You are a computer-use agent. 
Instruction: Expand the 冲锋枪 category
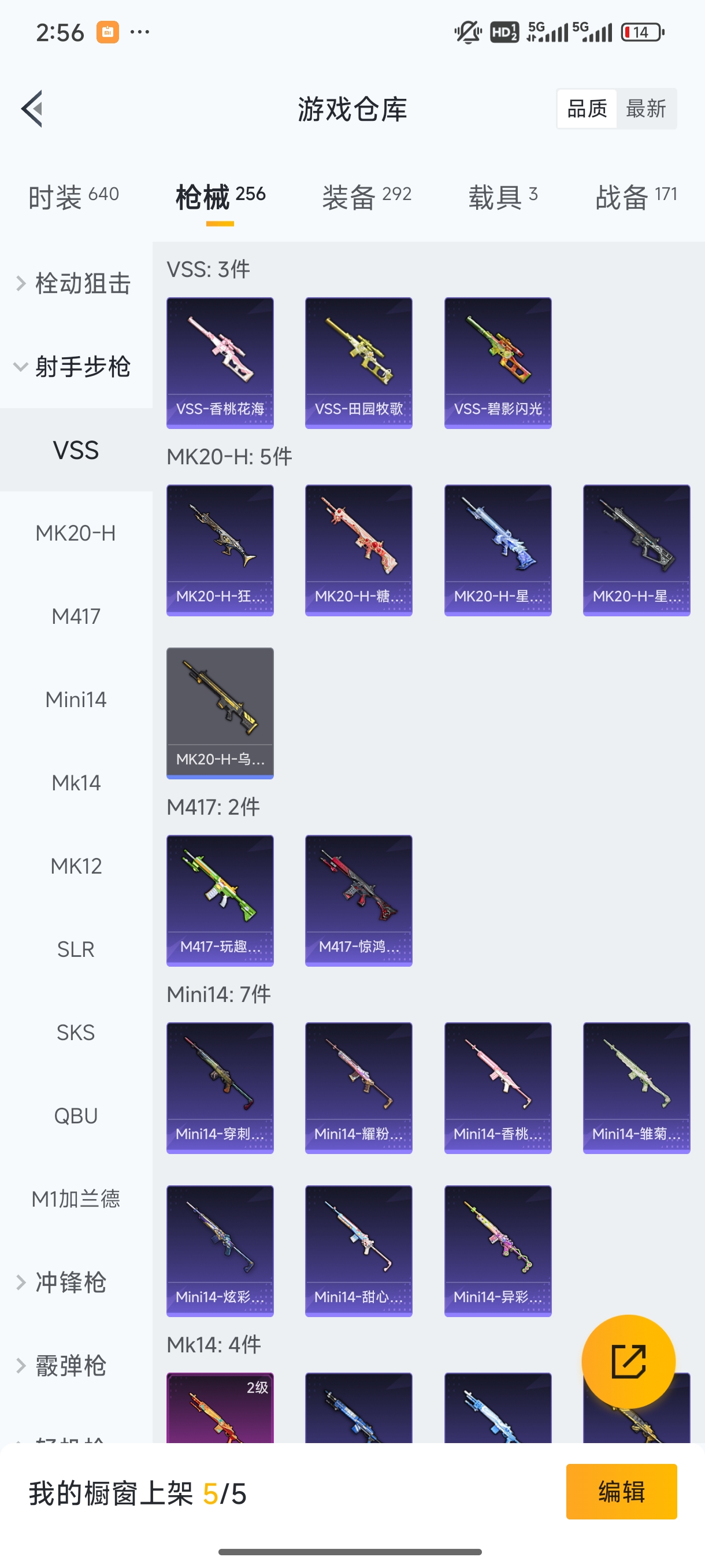[70, 1282]
